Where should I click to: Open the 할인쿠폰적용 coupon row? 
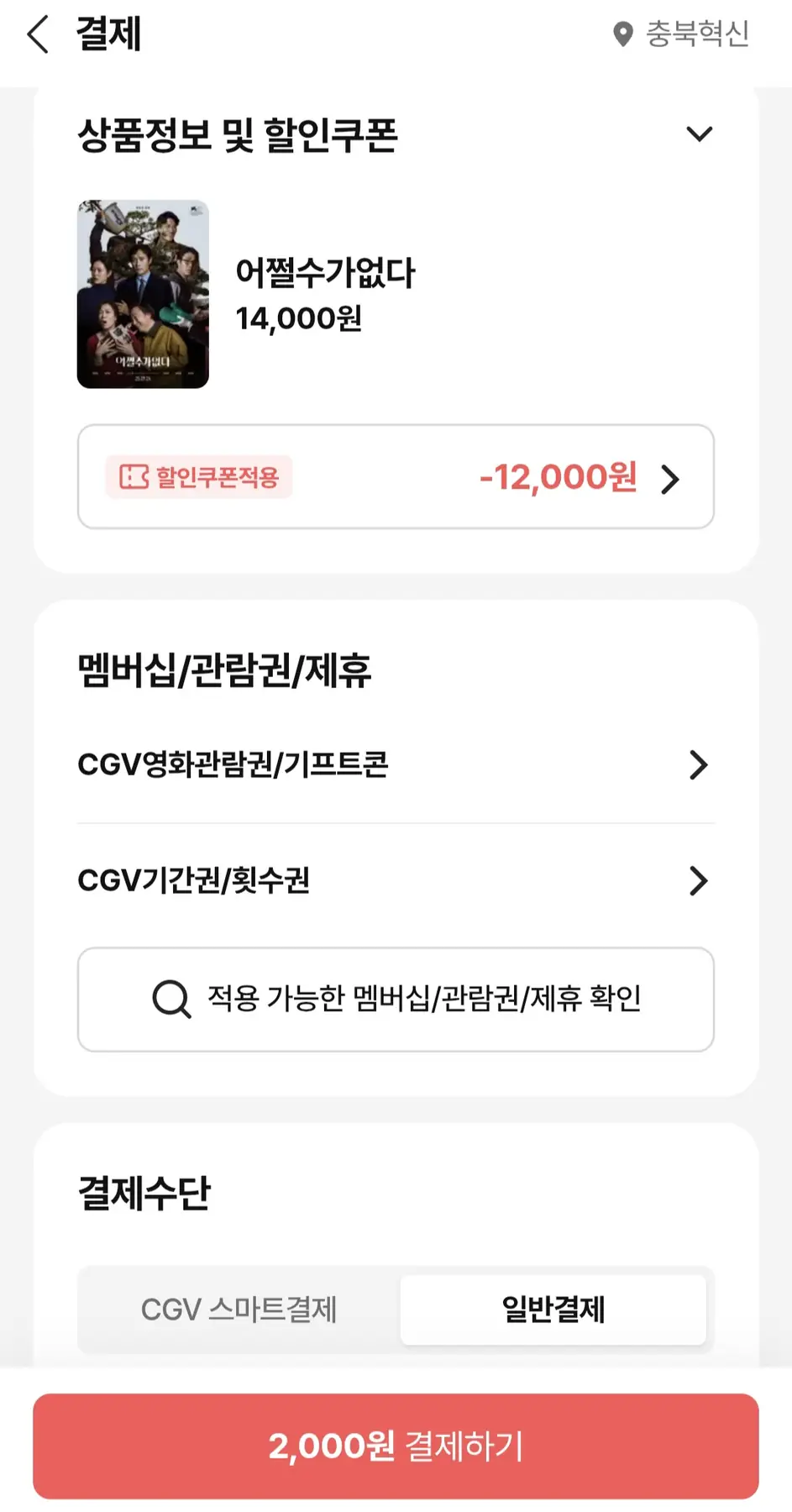pyautogui.click(x=396, y=477)
